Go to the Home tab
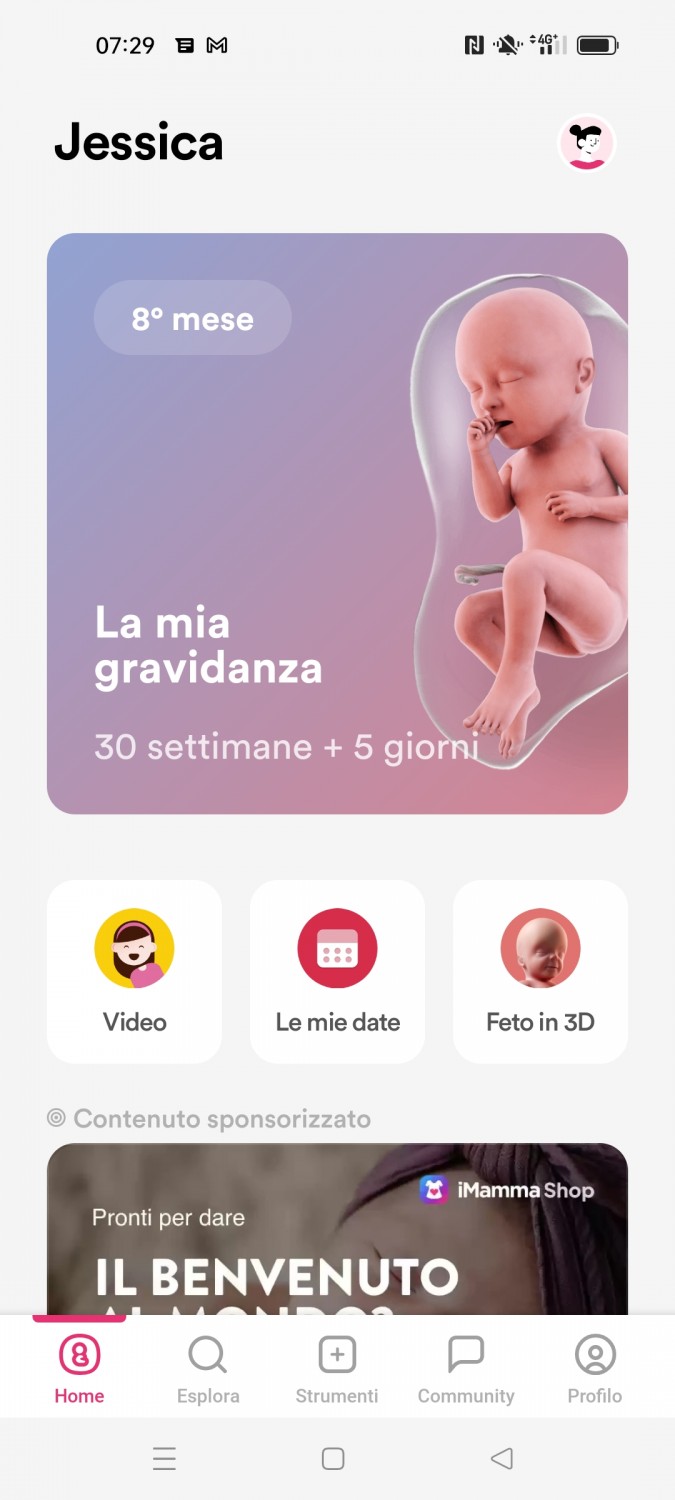675x1500 pixels. tap(79, 1368)
